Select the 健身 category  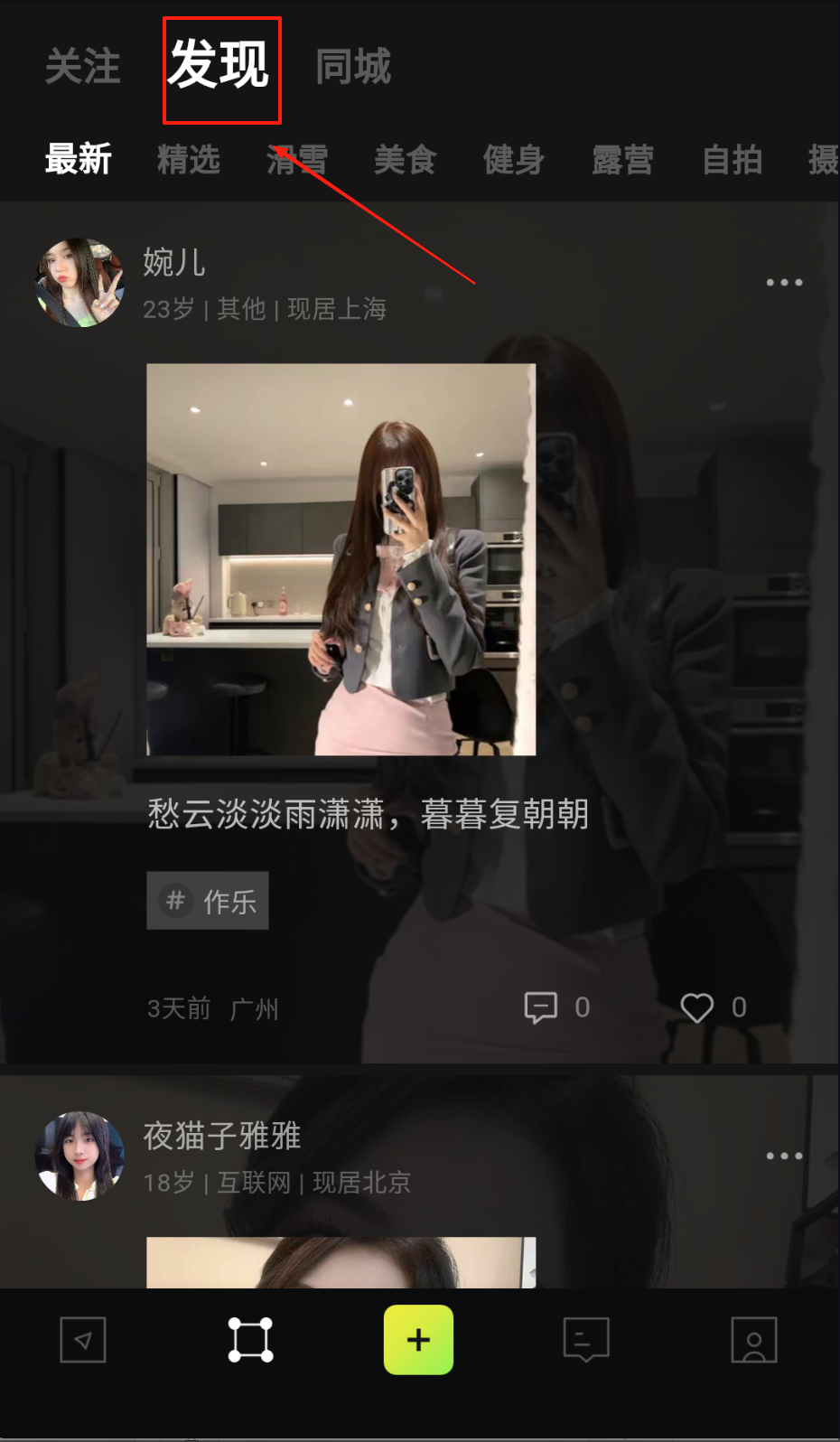tap(514, 159)
